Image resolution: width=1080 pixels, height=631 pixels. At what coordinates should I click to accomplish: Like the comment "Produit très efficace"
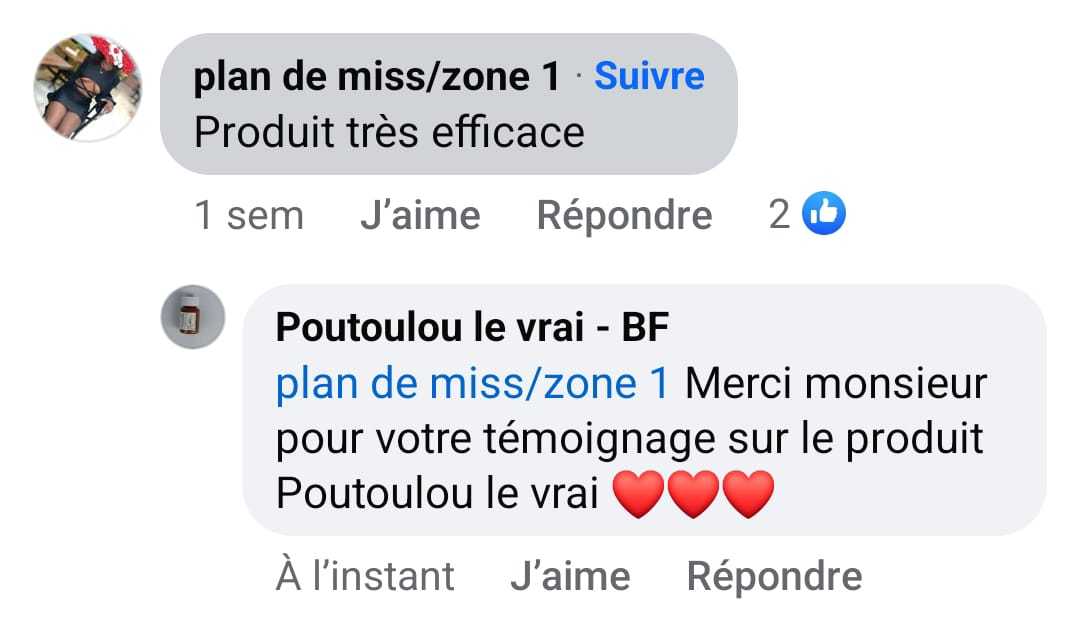click(x=419, y=215)
